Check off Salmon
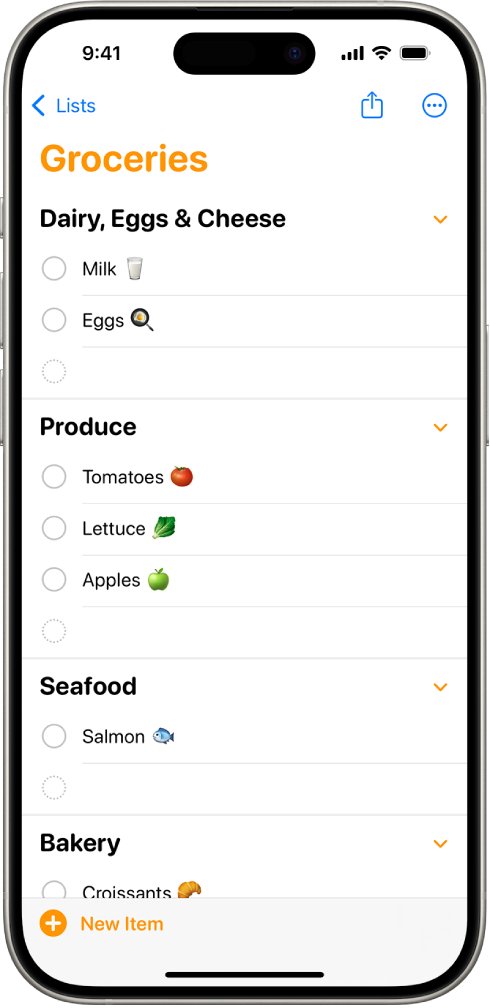This screenshot has height=1008, width=490. [x=54, y=737]
